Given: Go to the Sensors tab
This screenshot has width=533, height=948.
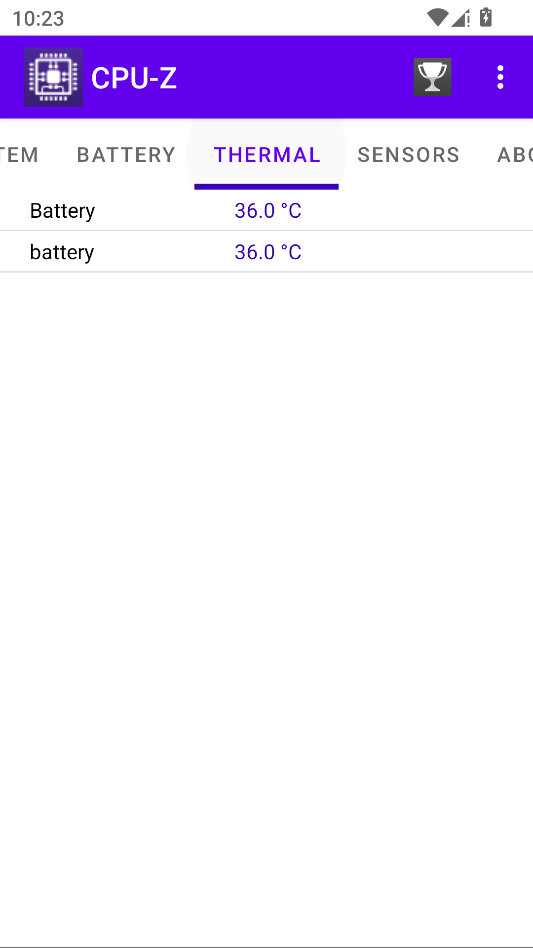Looking at the screenshot, I should tap(409, 155).
